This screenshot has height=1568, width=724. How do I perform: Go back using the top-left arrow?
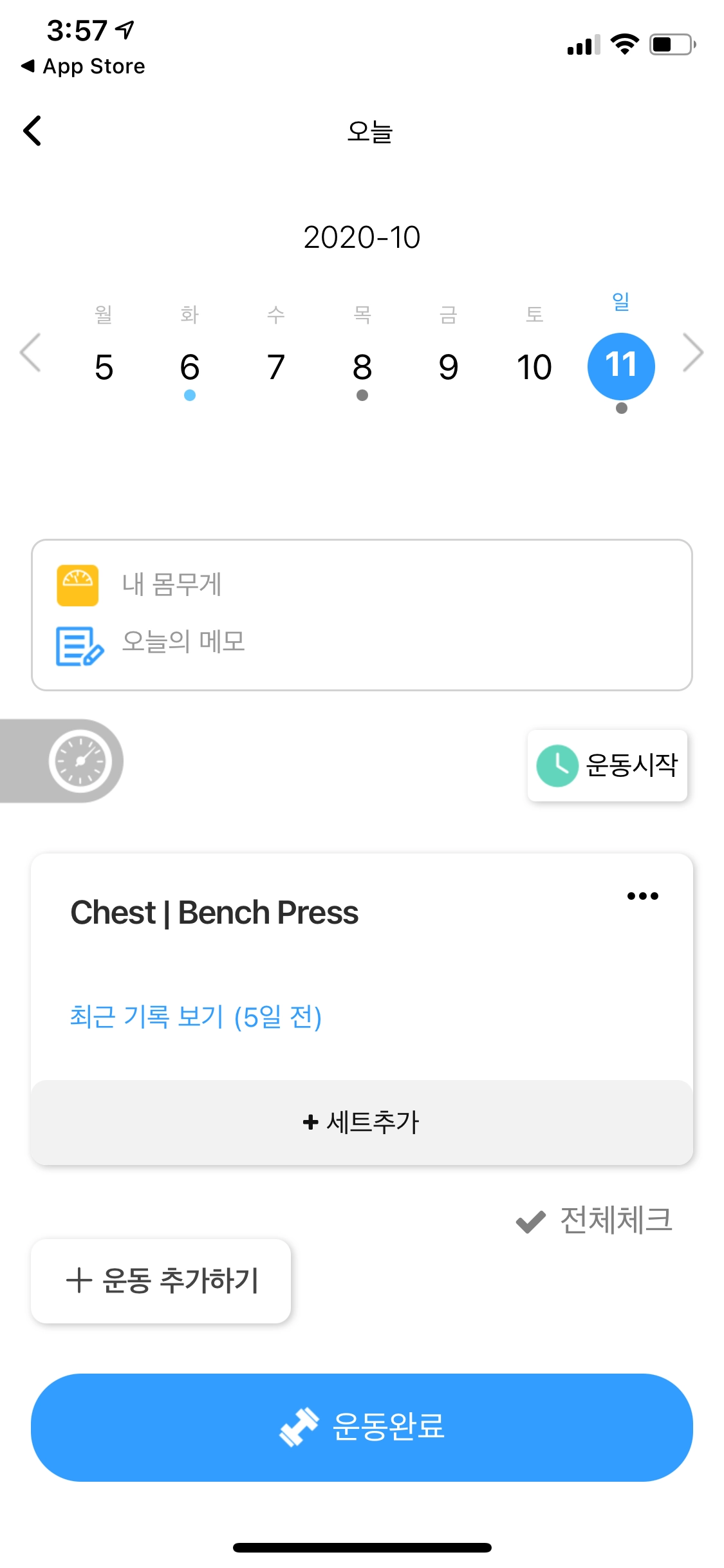point(32,131)
